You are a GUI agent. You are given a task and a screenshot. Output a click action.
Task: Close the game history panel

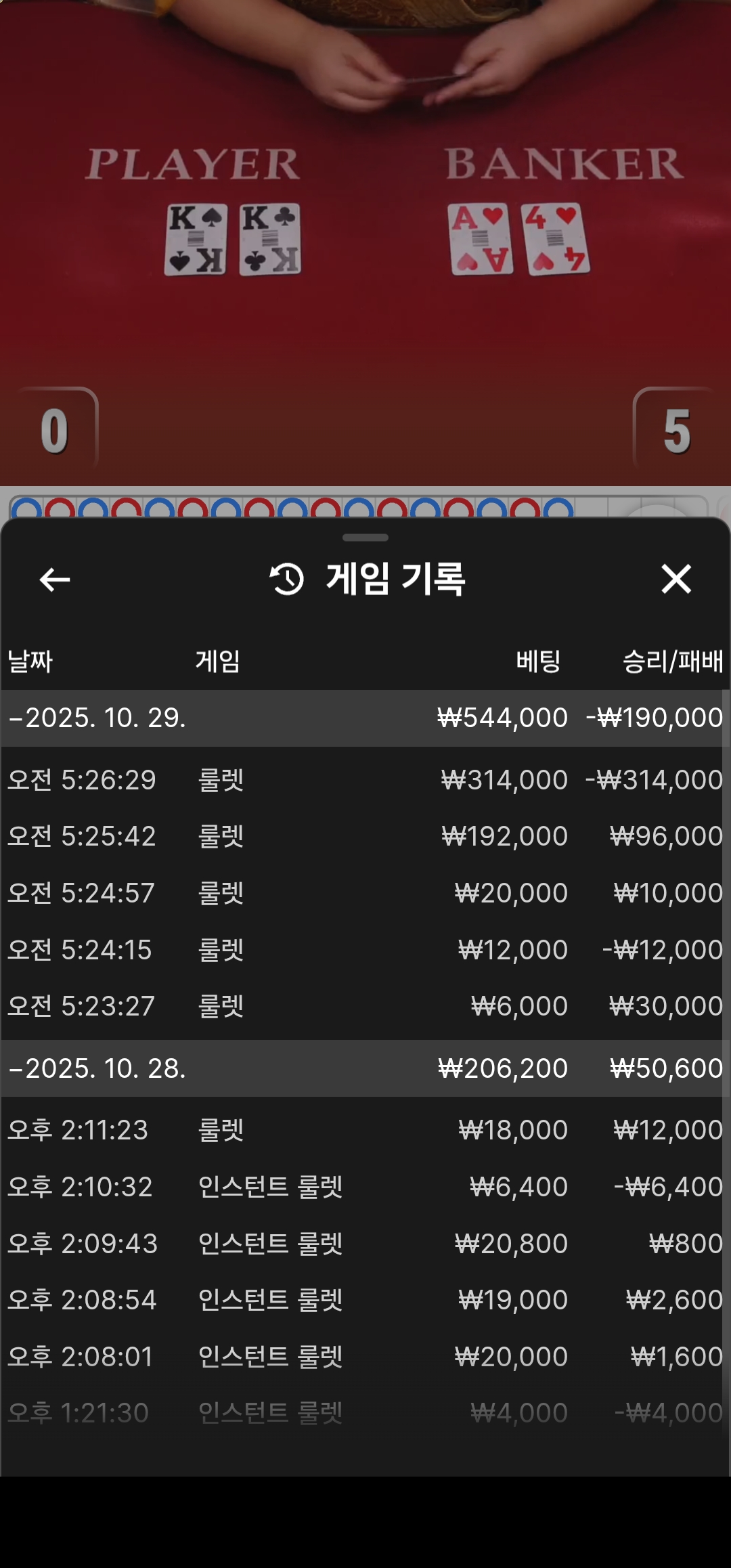point(675,580)
